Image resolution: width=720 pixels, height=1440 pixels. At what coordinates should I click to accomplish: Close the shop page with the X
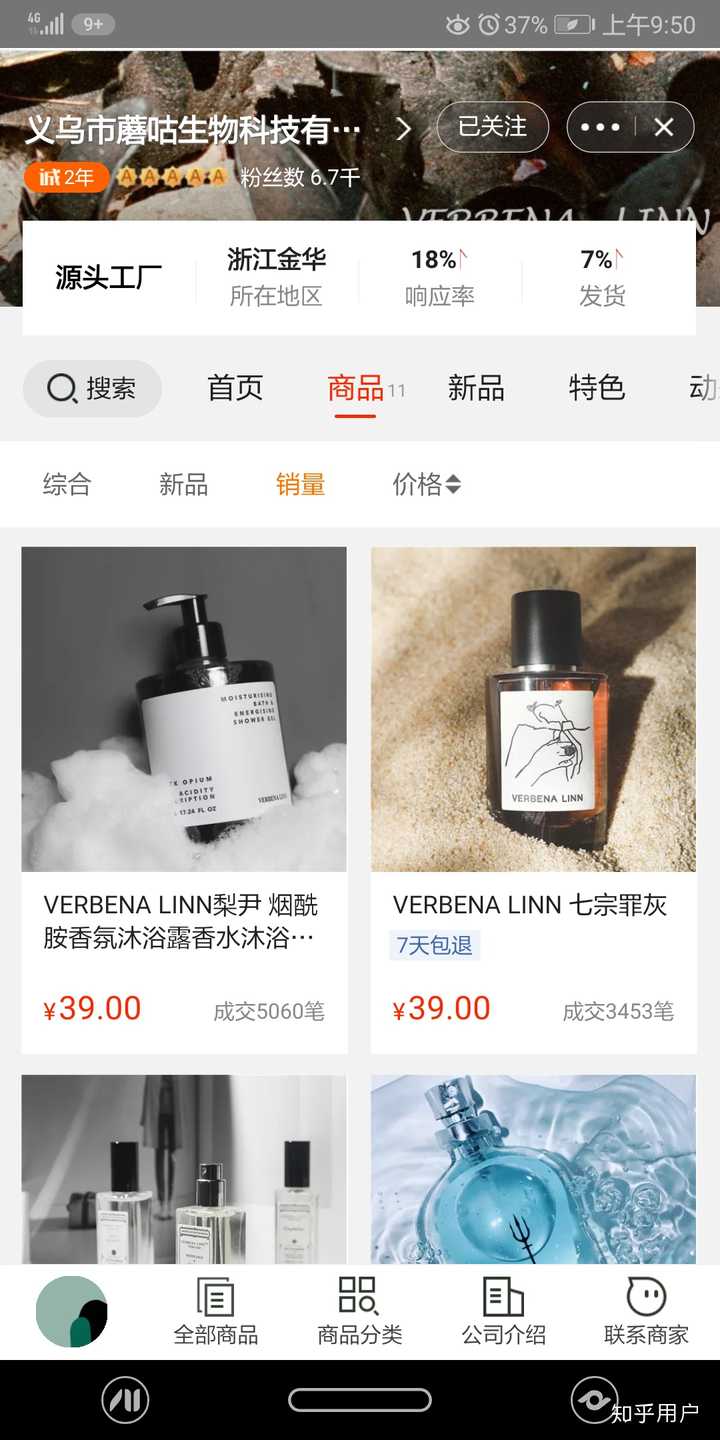[x=664, y=127]
